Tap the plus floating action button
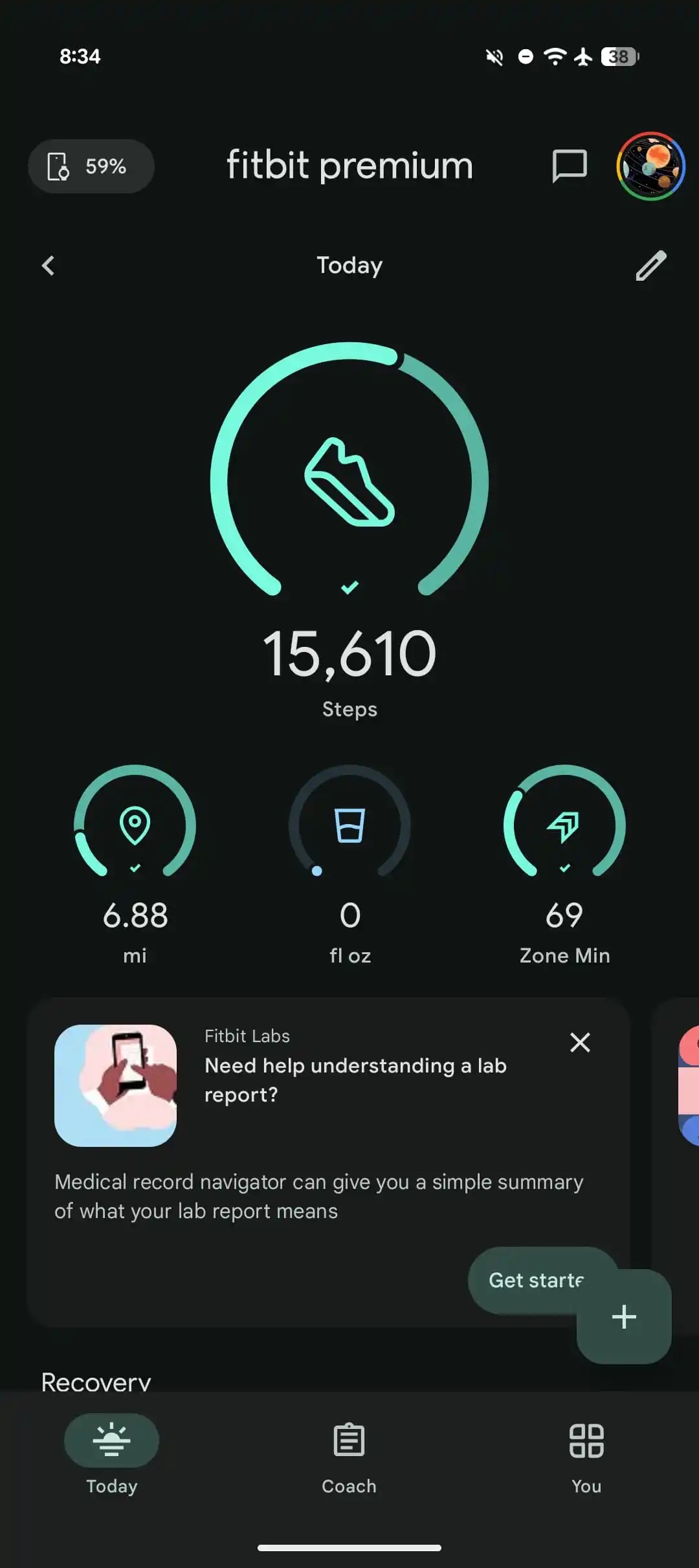Screen dimensions: 699x1568 (x=624, y=1317)
